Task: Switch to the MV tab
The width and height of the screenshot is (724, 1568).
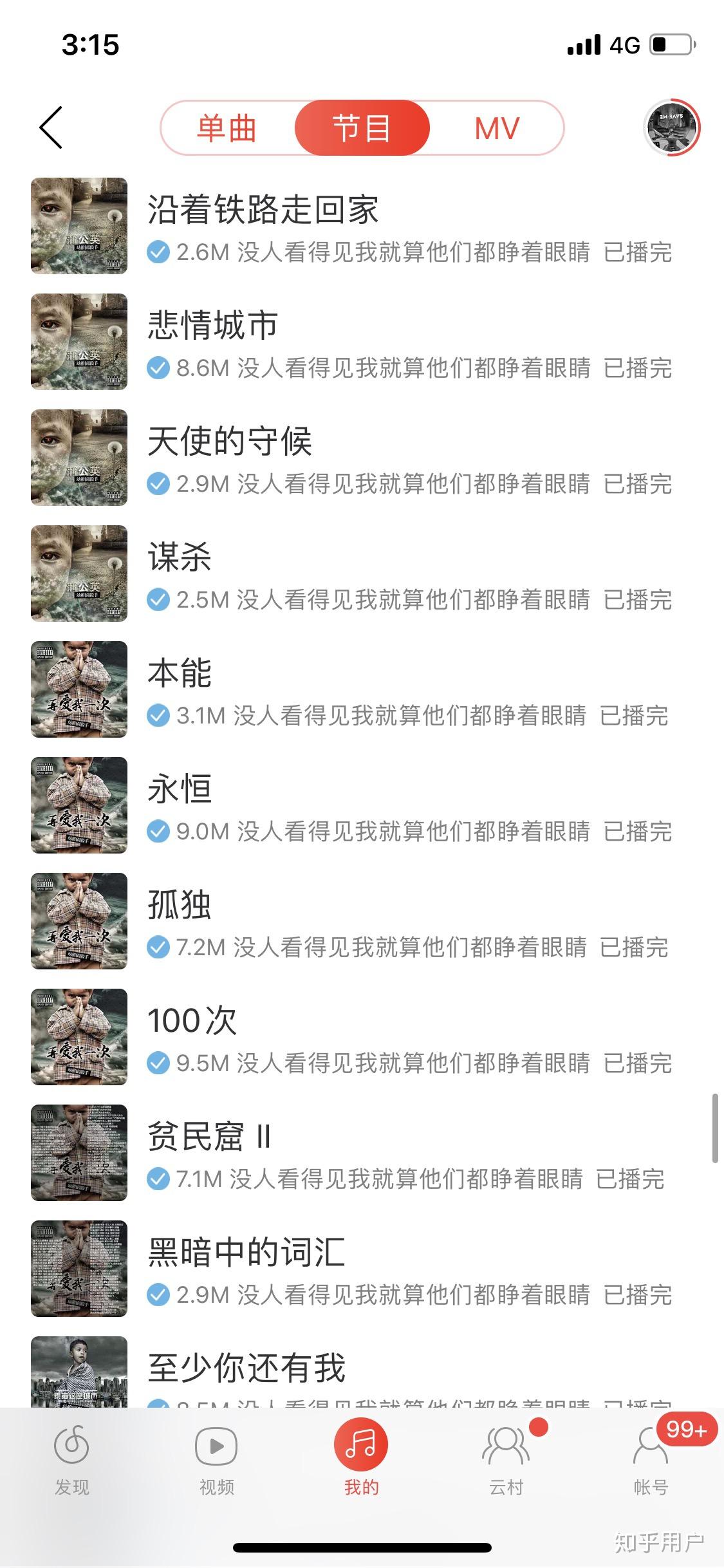Action: pyautogui.click(x=496, y=128)
